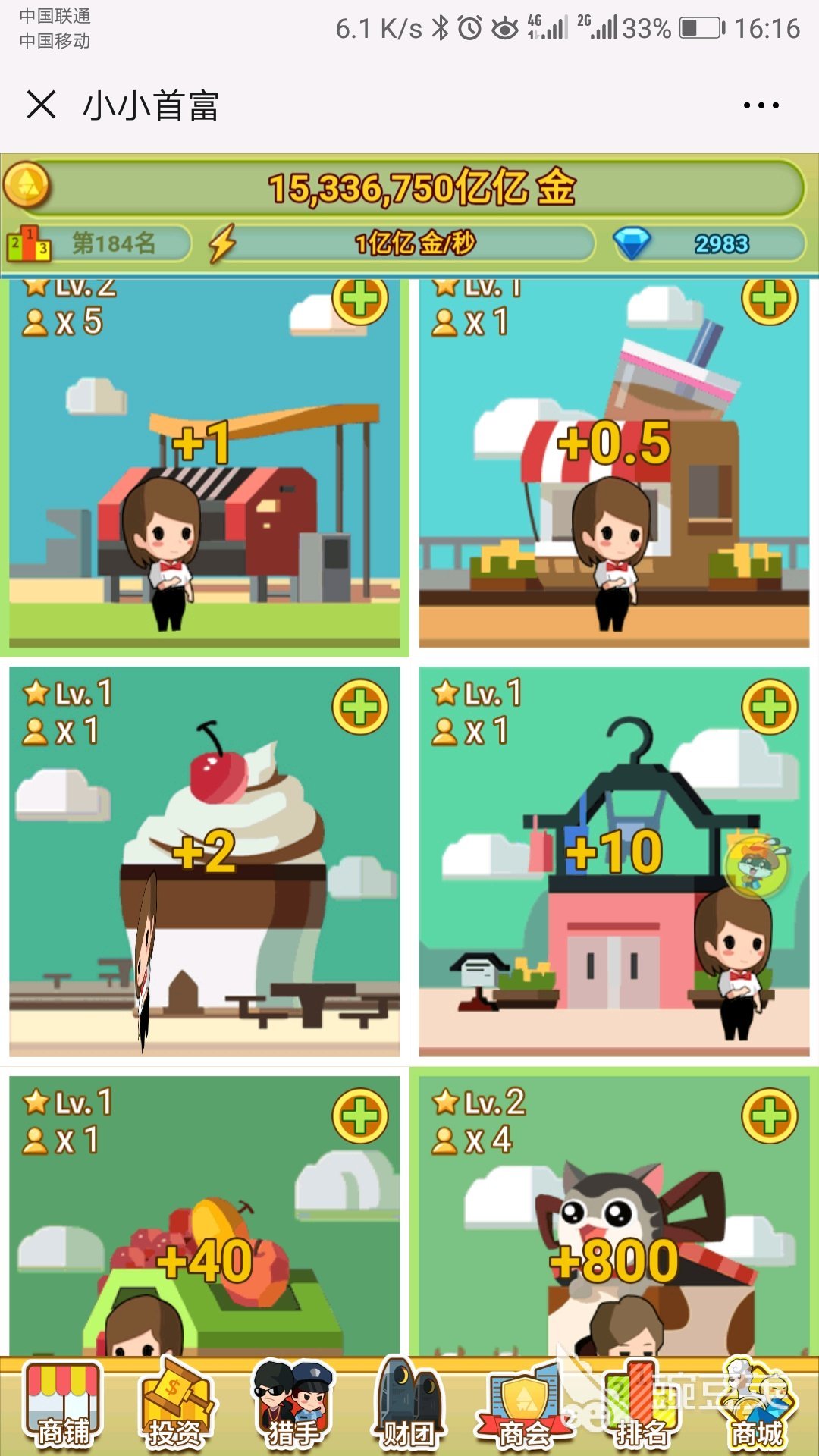Image resolution: width=819 pixels, height=1456 pixels.
Task: Open the diamond balance 2983
Action: pyautogui.click(x=709, y=244)
